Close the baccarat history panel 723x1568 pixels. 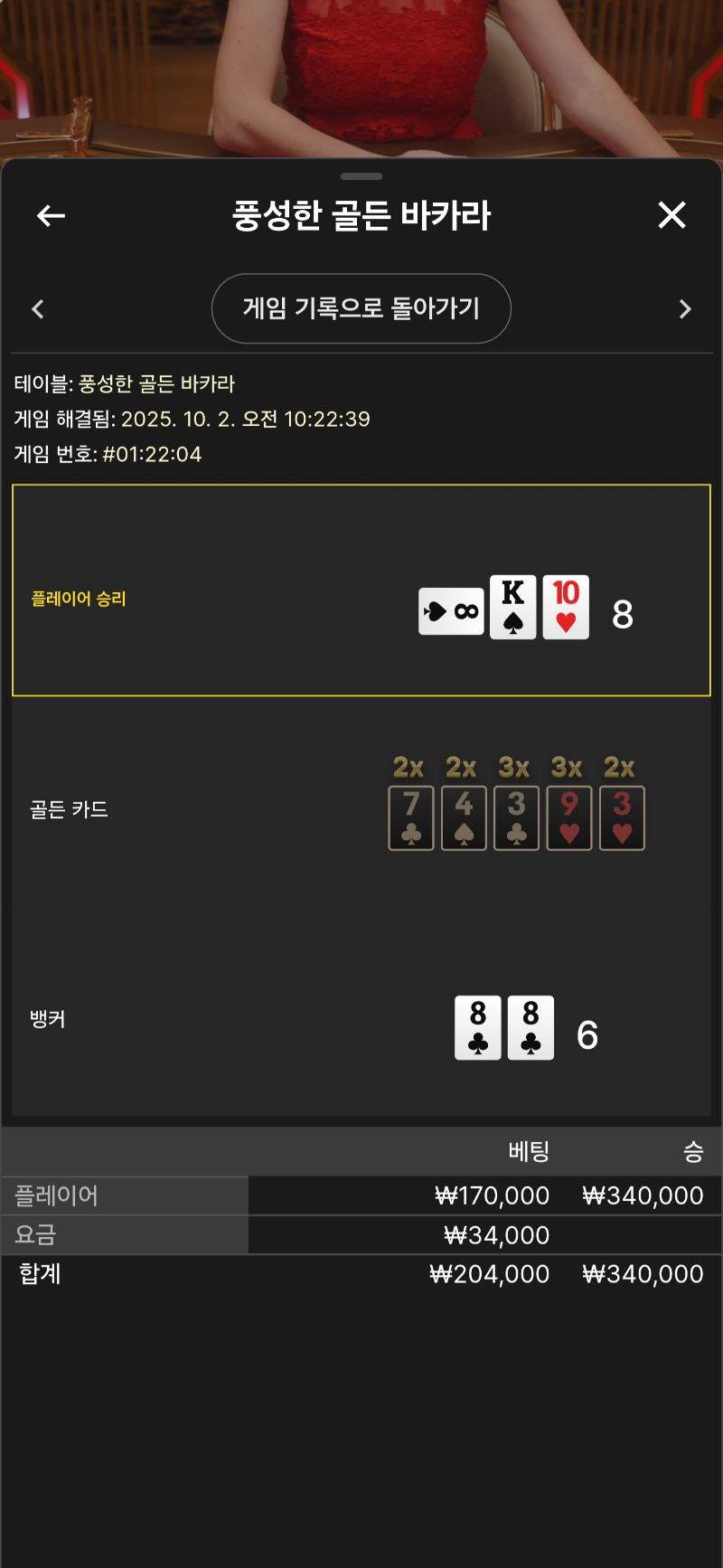point(671,215)
